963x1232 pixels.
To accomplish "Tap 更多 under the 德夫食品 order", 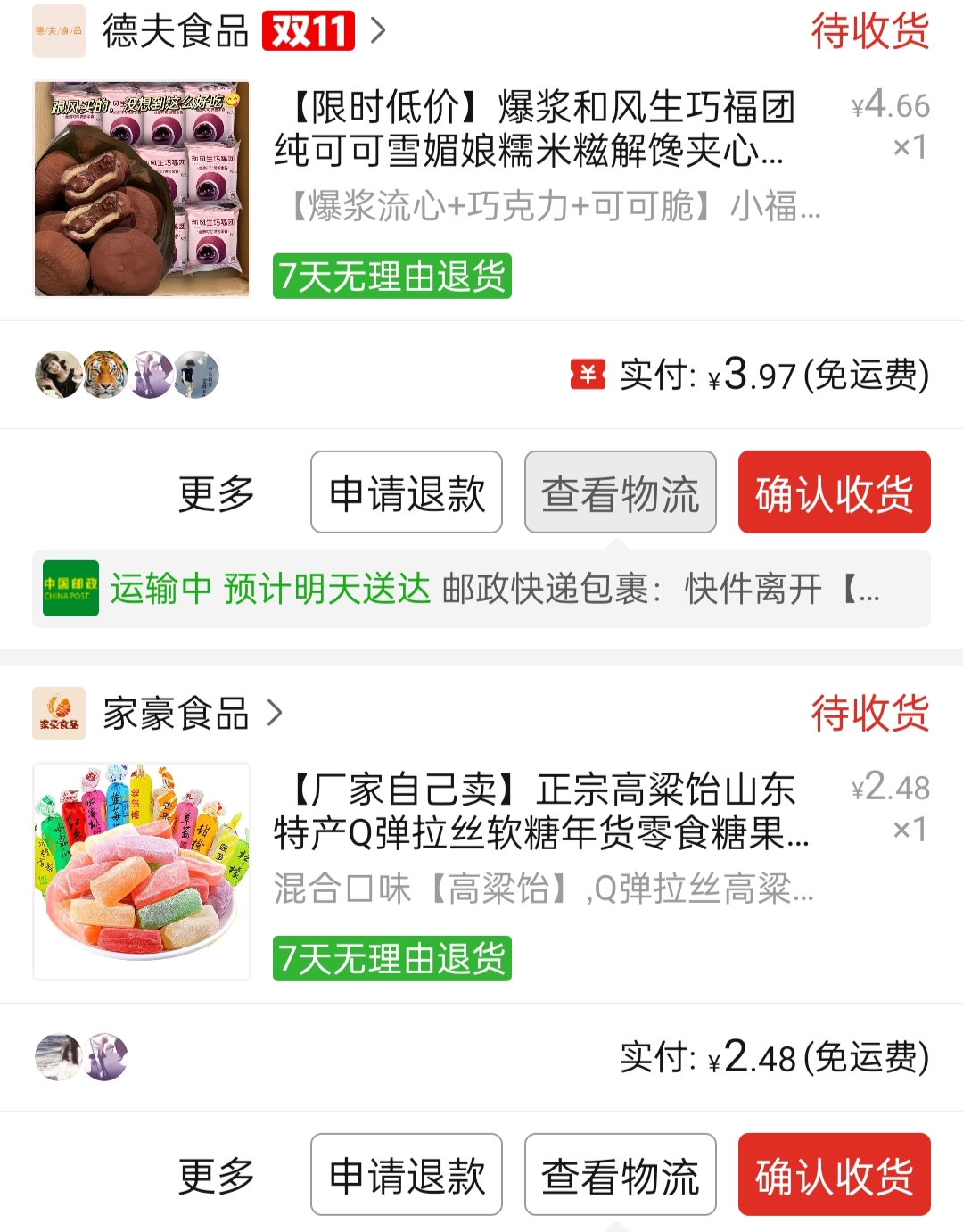I will point(216,493).
